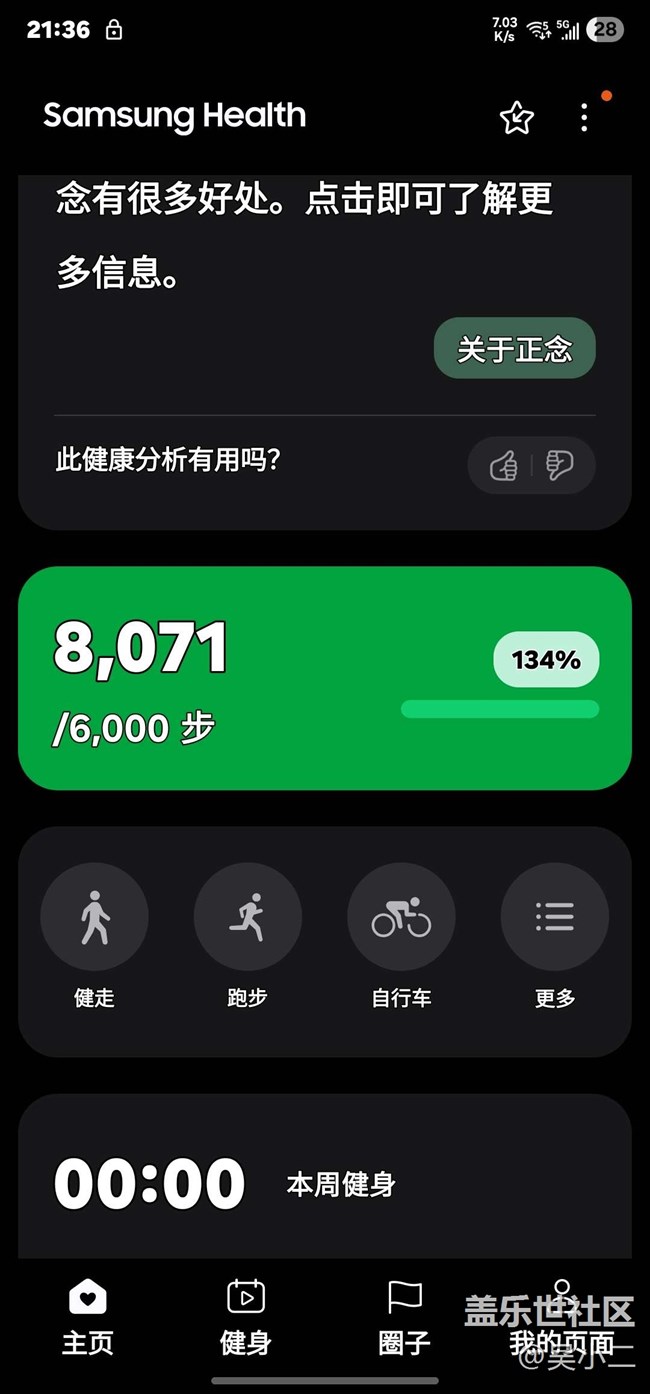
Task: Open the 8,071 steps card
Action: [325, 678]
